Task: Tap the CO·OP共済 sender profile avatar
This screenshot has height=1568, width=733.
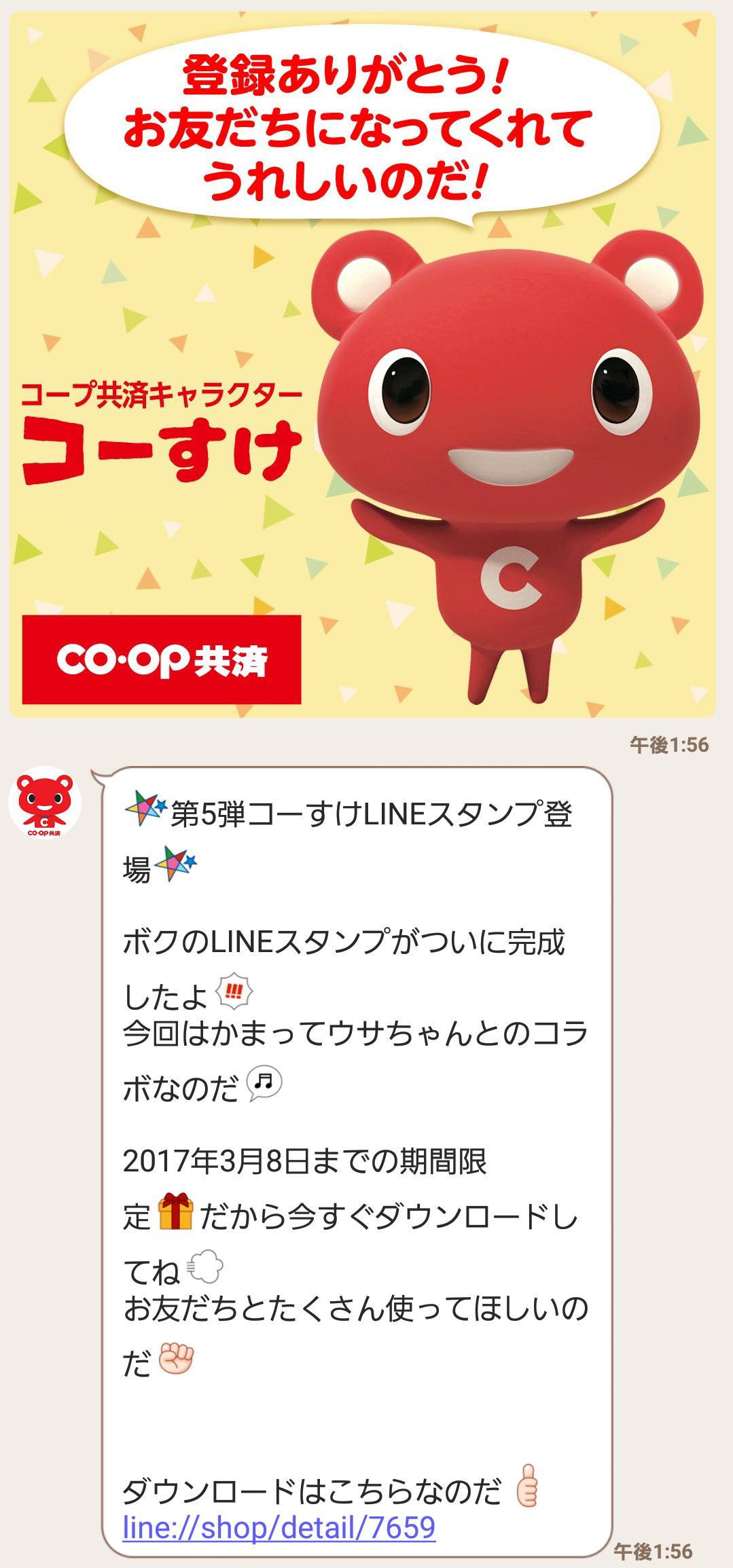Action: tap(45, 803)
